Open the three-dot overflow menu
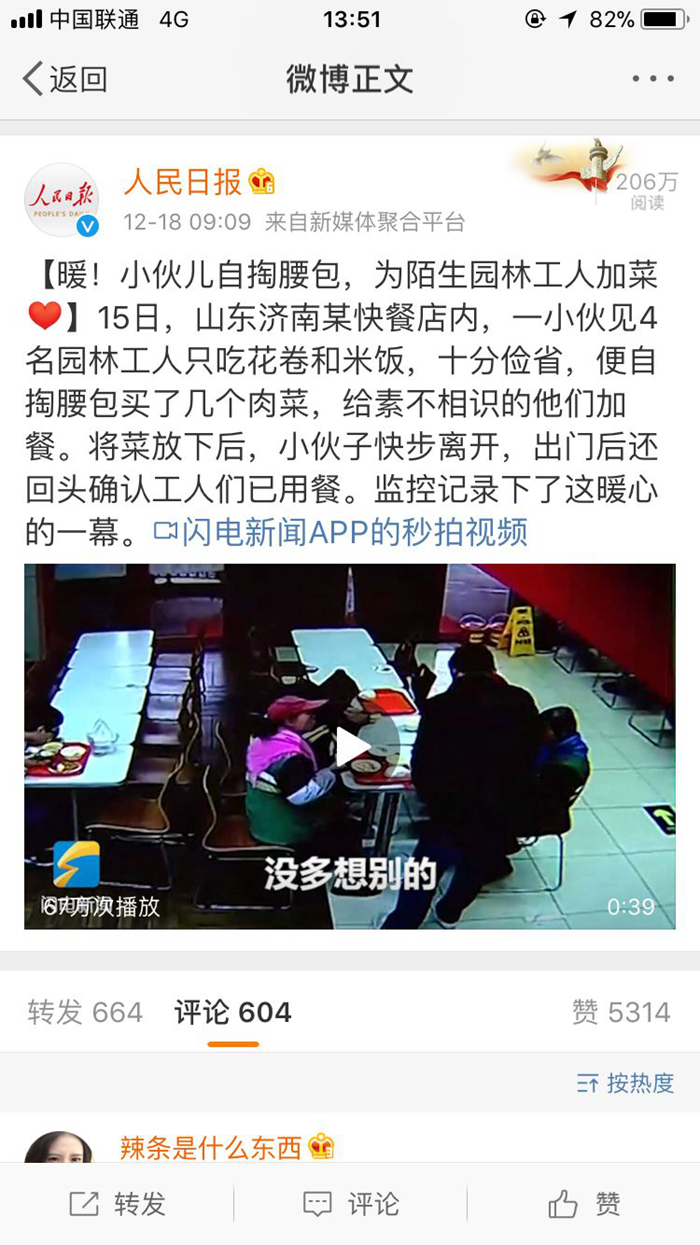The height and width of the screenshot is (1245, 700). [x=652, y=79]
